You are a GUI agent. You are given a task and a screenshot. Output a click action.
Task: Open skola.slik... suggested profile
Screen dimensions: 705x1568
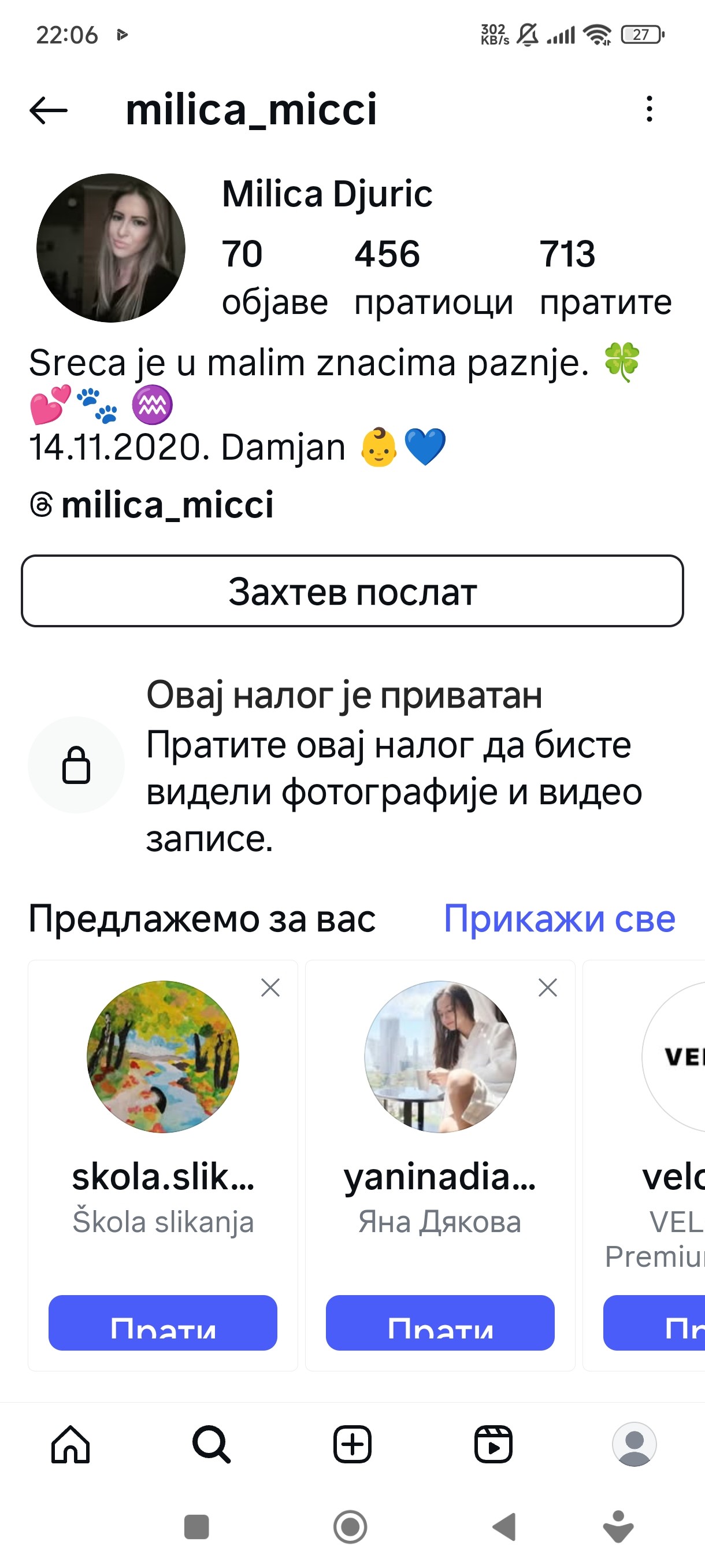tap(163, 1056)
